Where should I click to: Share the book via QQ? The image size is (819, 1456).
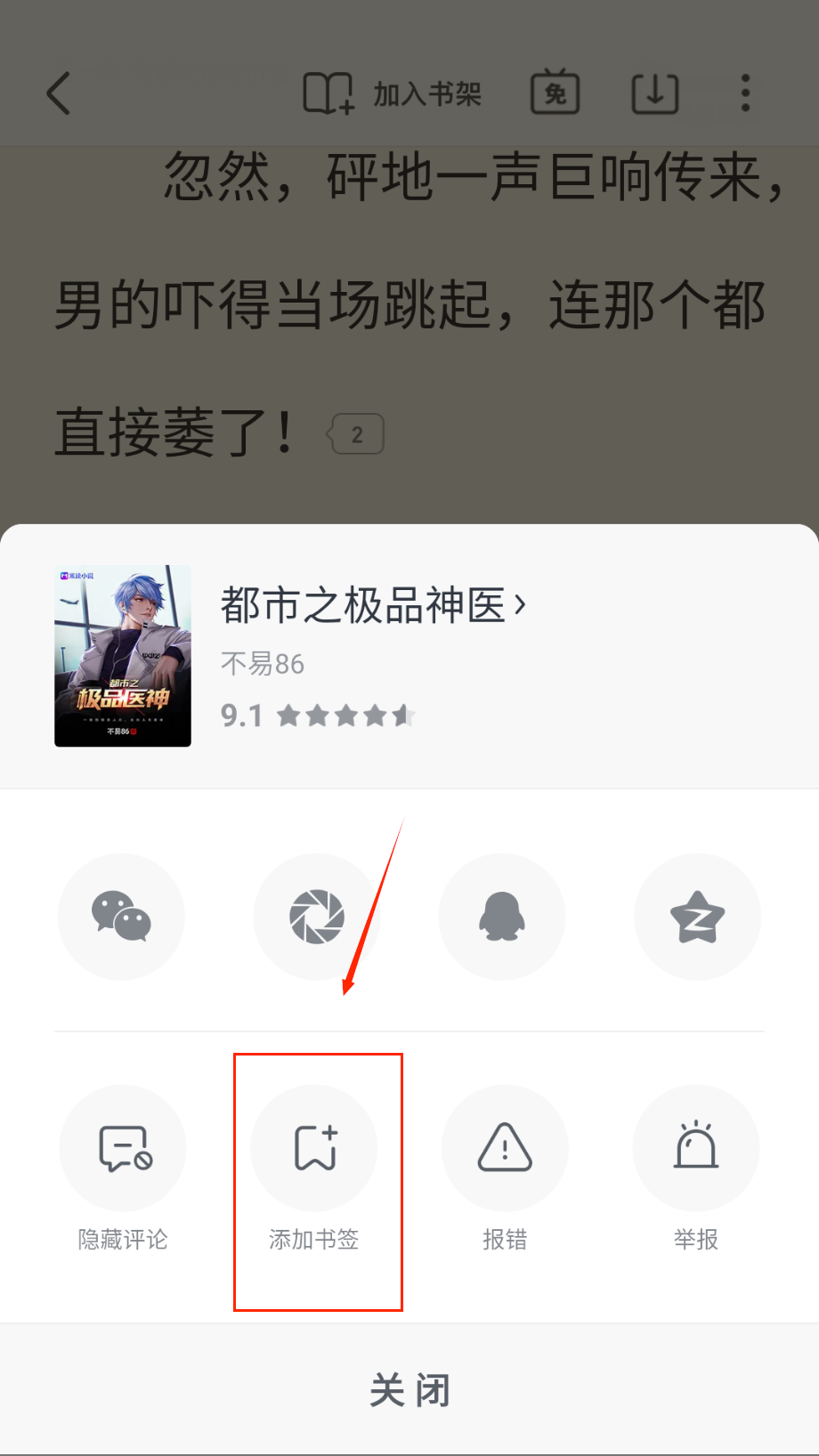(x=502, y=917)
